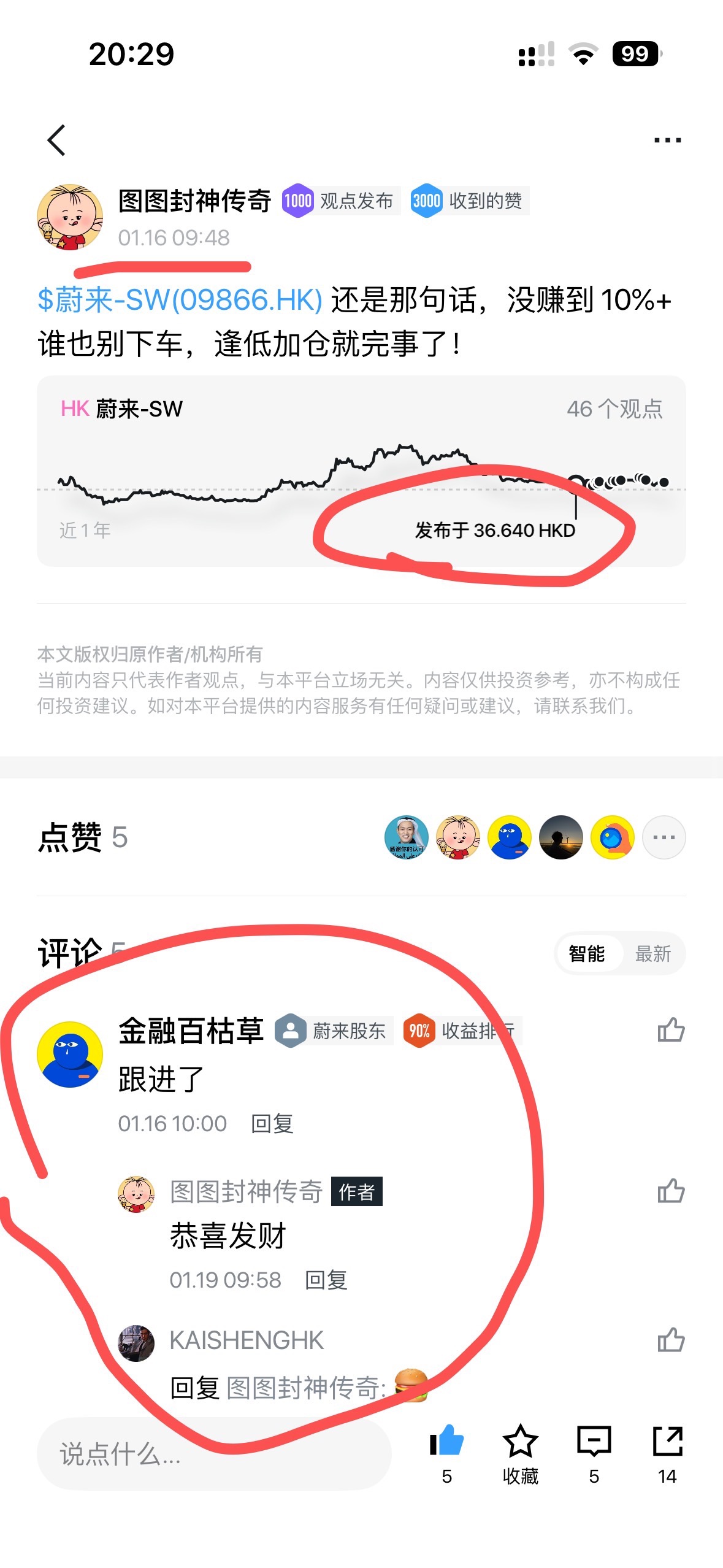Image resolution: width=723 pixels, height=1568 pixels.
Task: Like the author's reply 恭喜发财
Action: (670, 1191)
